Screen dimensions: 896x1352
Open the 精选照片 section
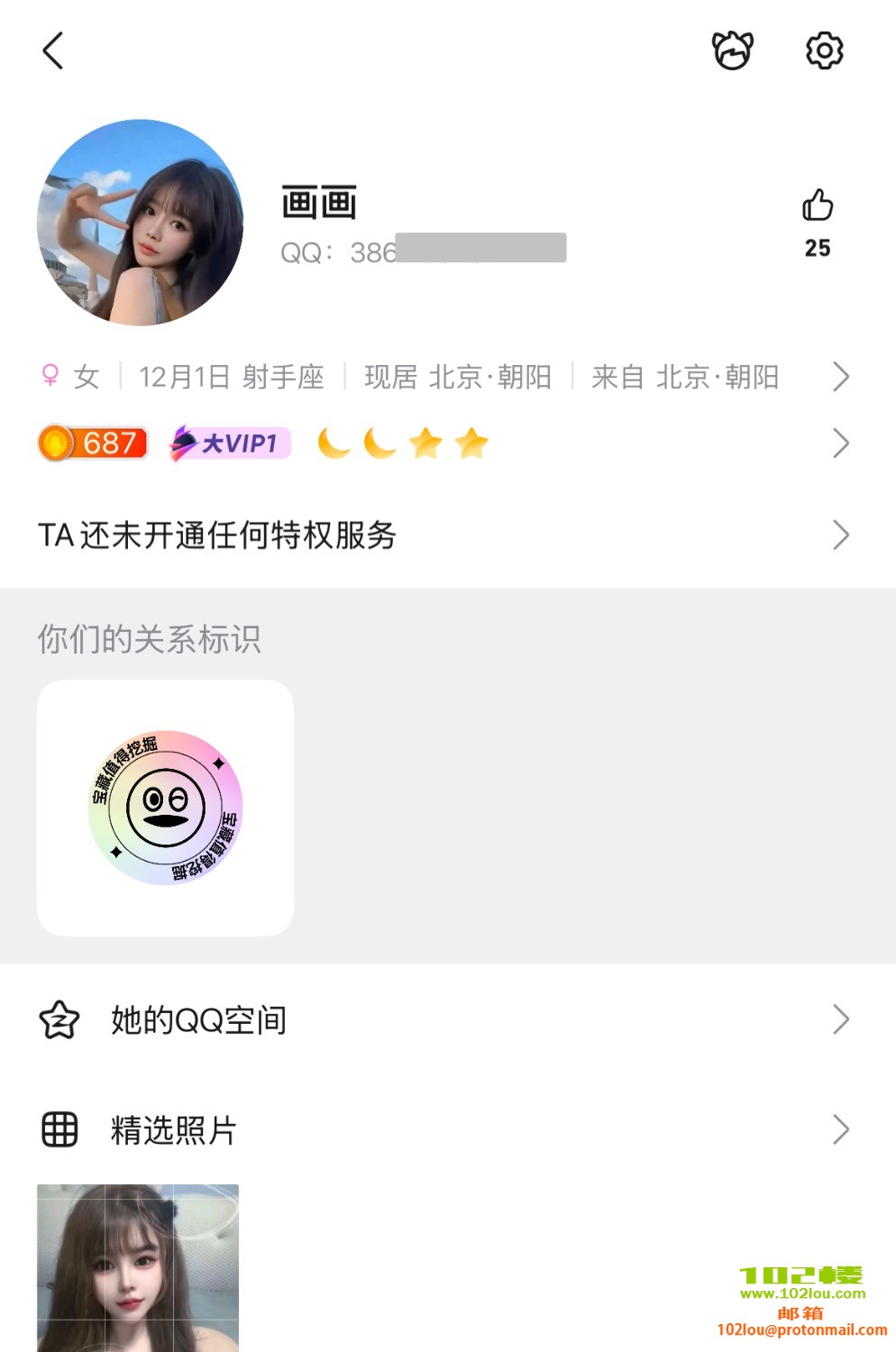point(442,1129)
